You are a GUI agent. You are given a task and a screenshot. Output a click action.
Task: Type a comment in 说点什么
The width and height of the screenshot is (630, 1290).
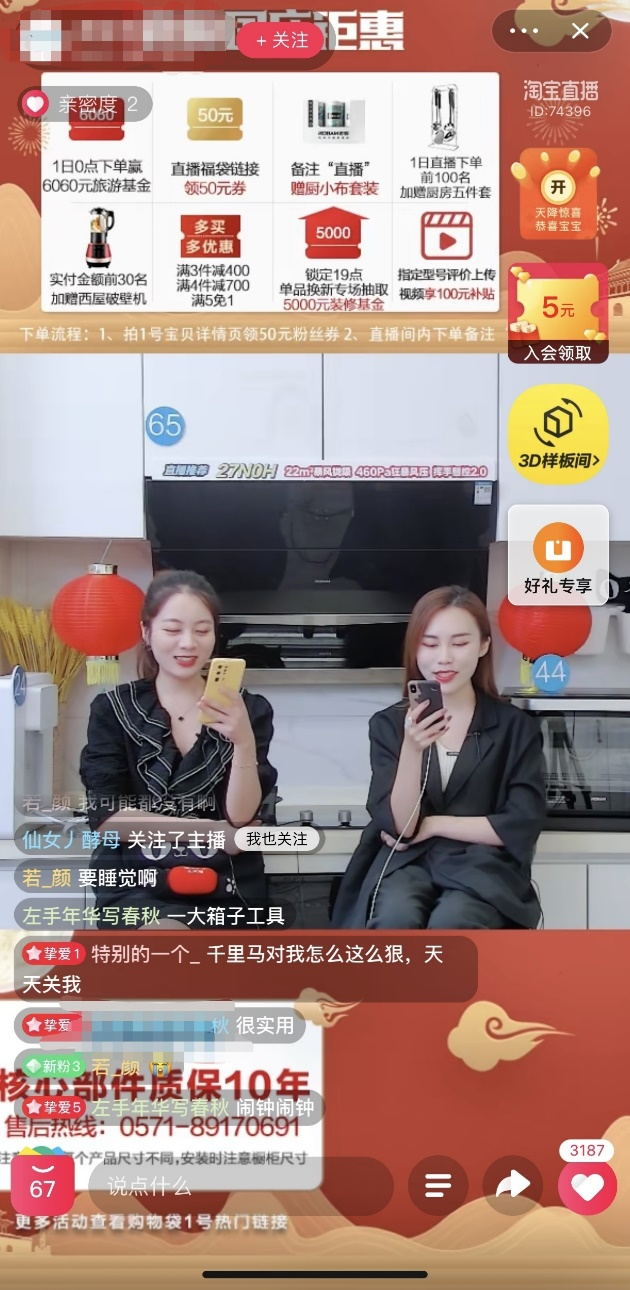tap(240, 1186)
